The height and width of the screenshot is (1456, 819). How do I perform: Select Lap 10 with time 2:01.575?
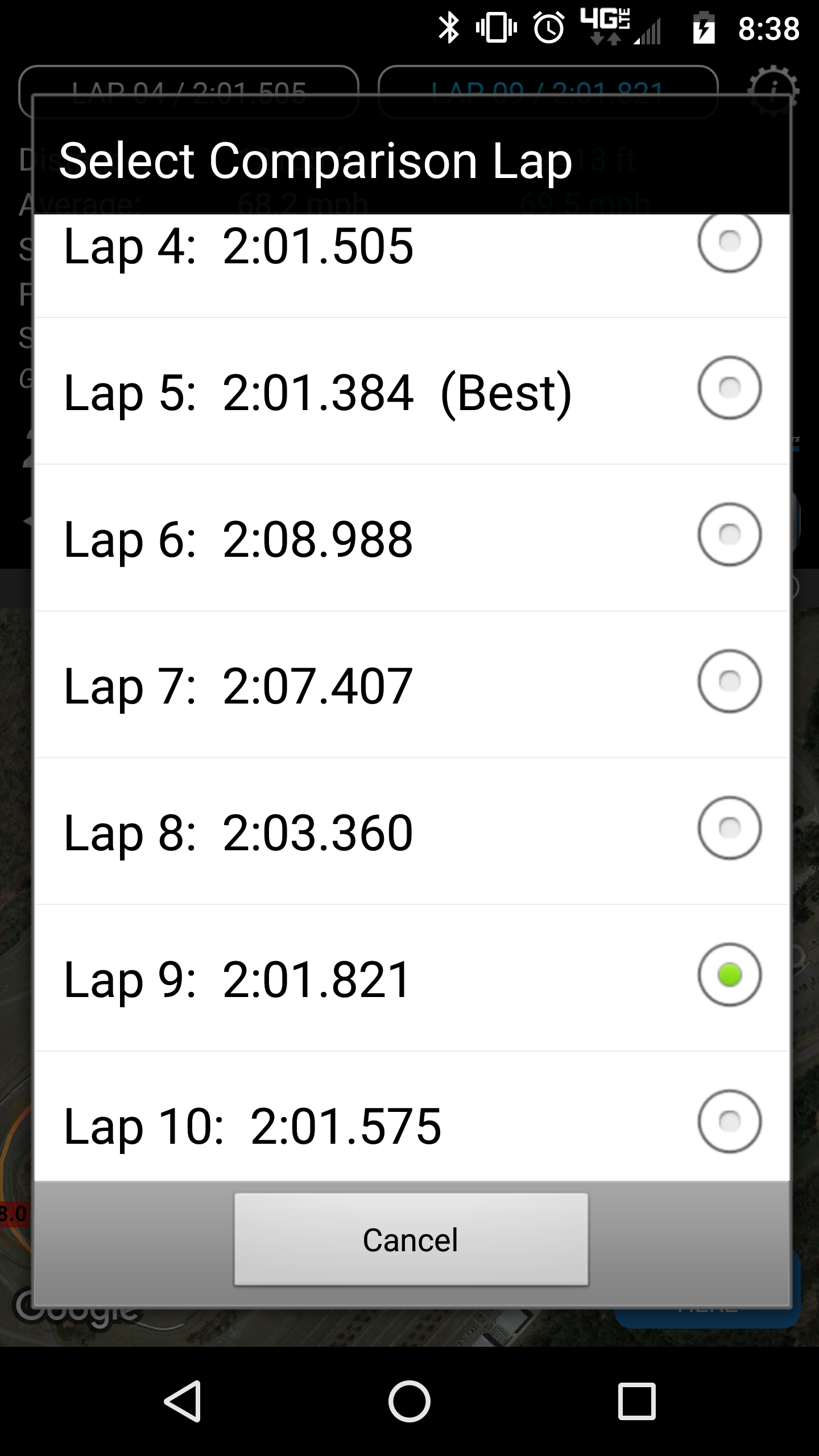(729, 1122)
